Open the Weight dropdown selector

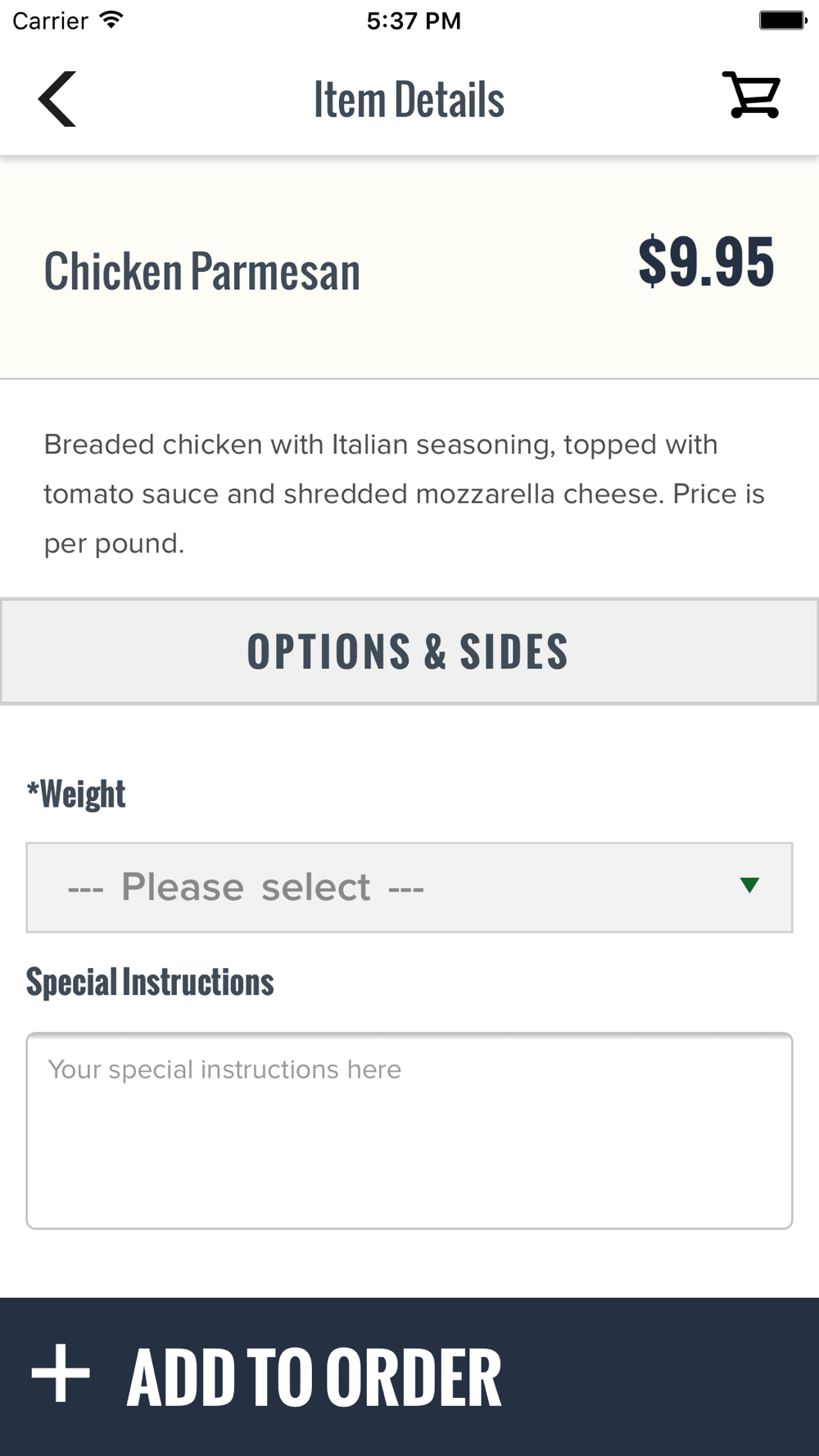pos(409,888)
